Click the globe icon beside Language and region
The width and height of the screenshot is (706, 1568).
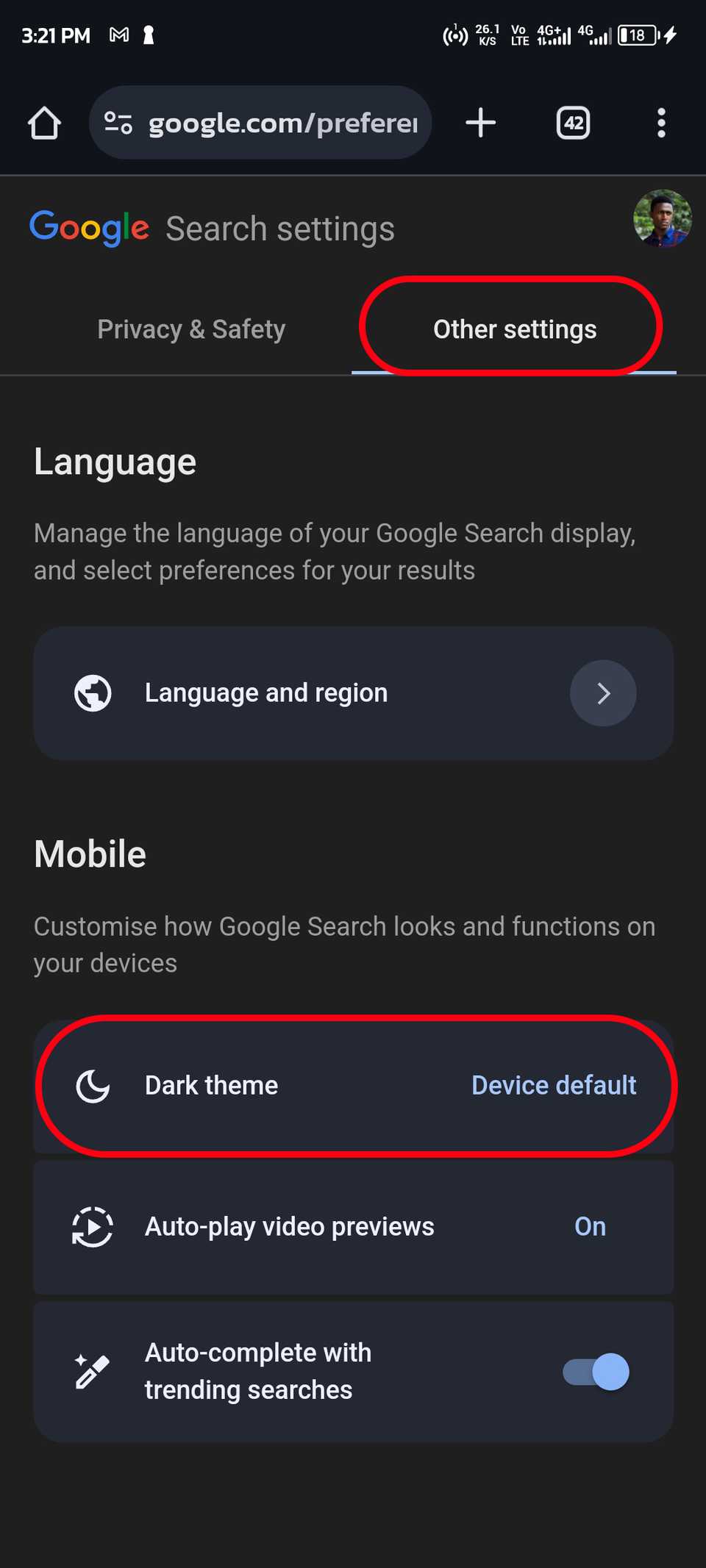pyautogui.click(x=92, y=692)
